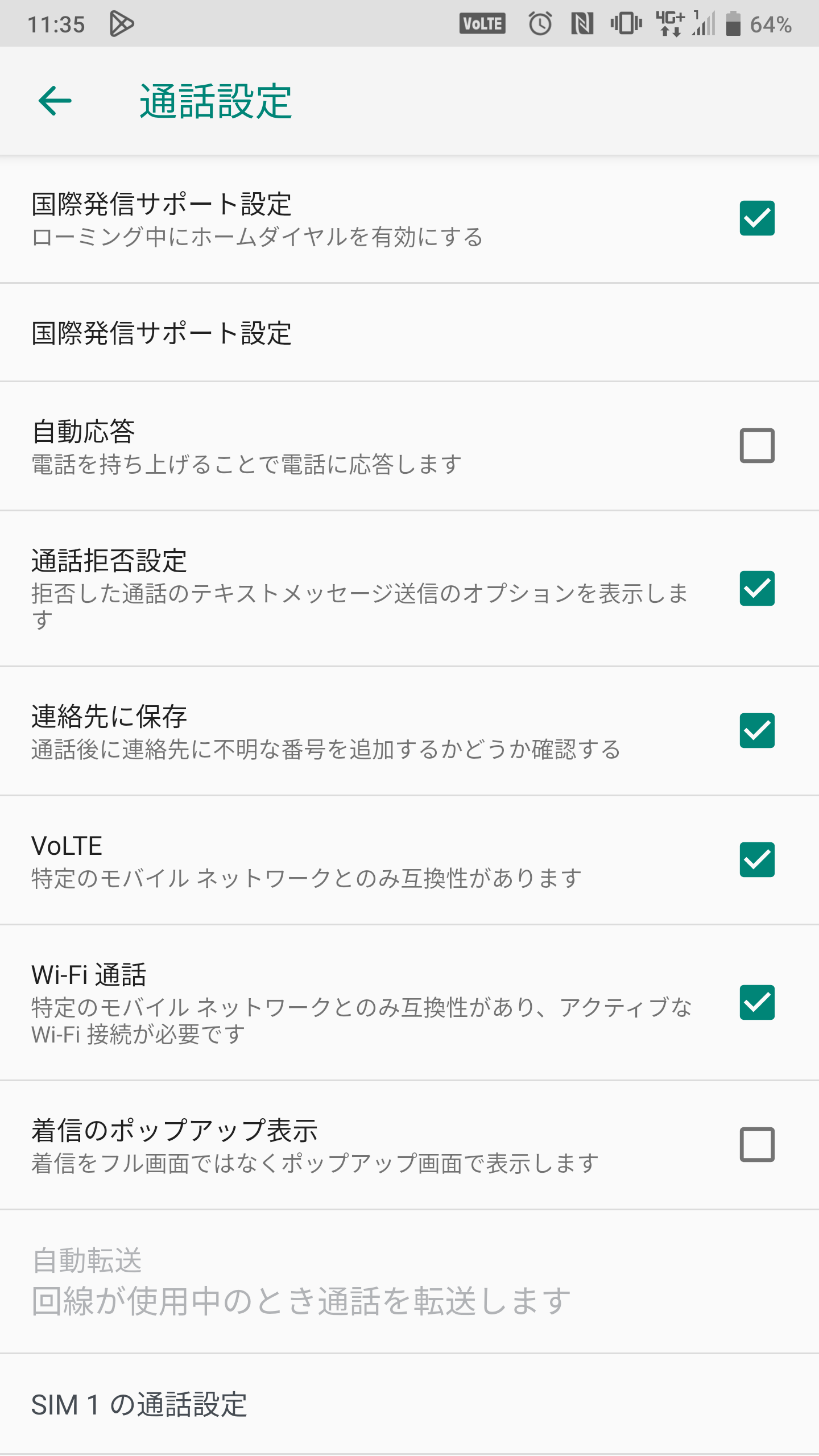Screen dimensions: 819x1456
Task: Open SIM 1 の通話設定
Action: point(409,1404)
